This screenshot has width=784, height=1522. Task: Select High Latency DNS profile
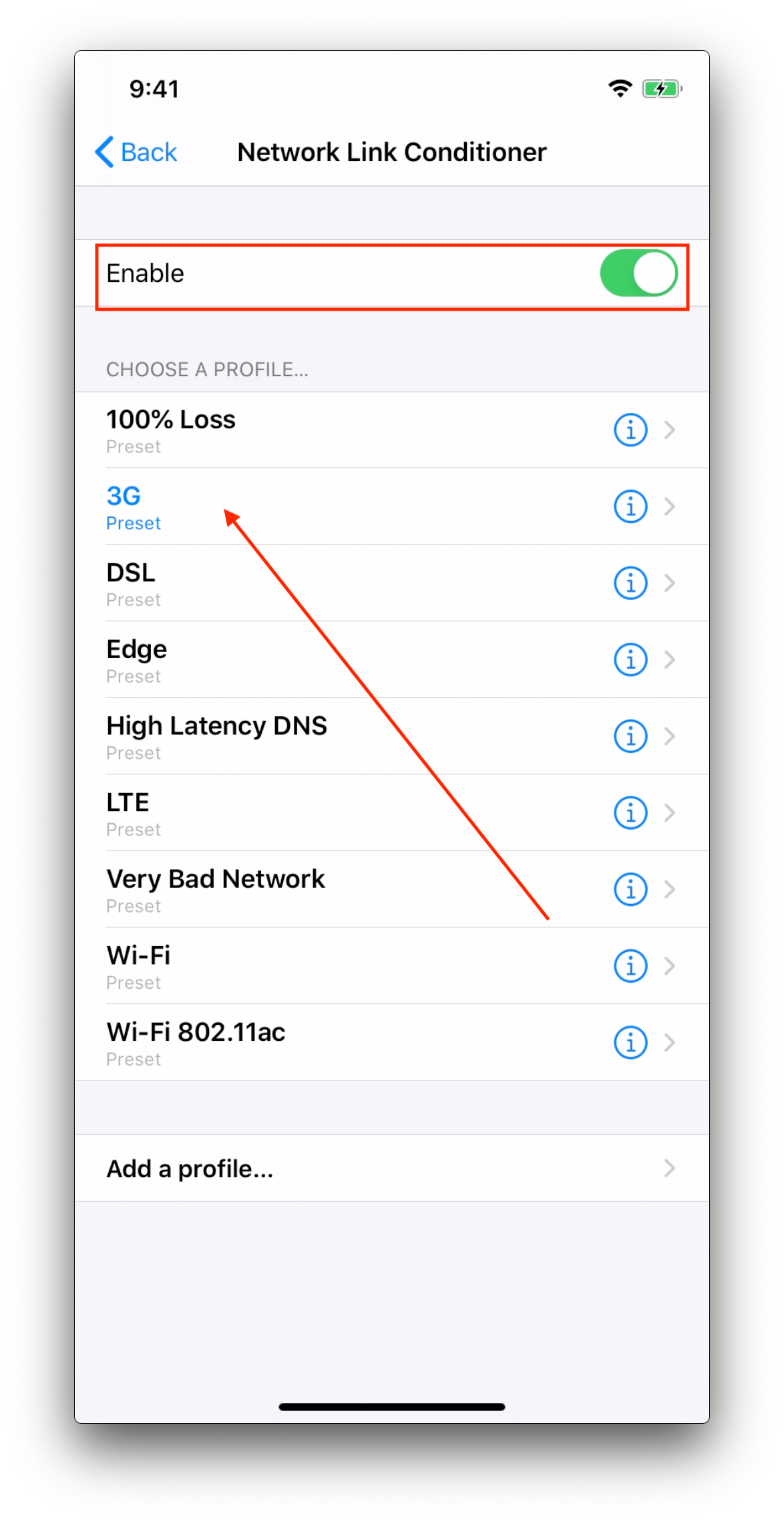tap(392, 736)
